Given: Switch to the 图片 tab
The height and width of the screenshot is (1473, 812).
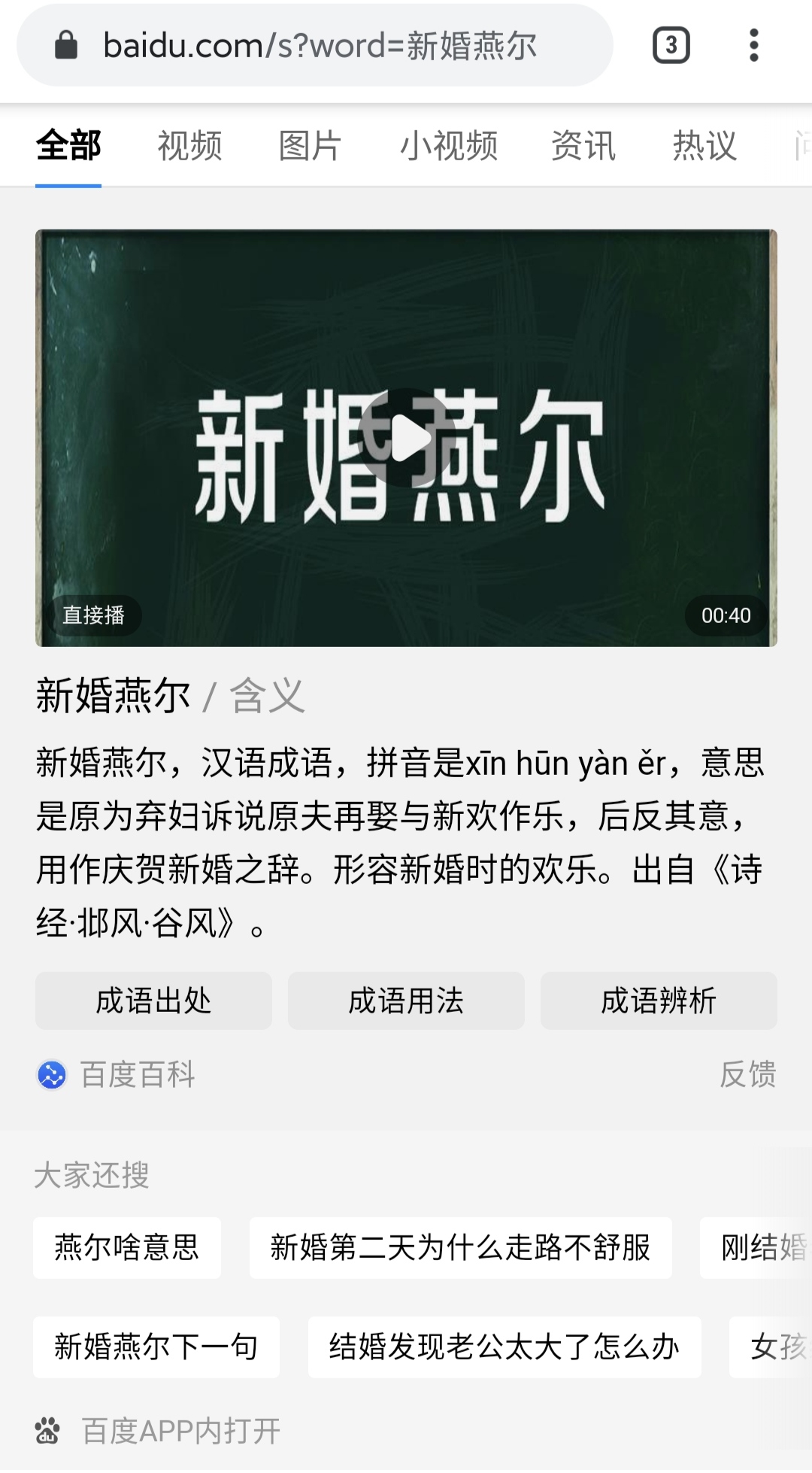Looking at the screenshot, I should pos(310,145).
